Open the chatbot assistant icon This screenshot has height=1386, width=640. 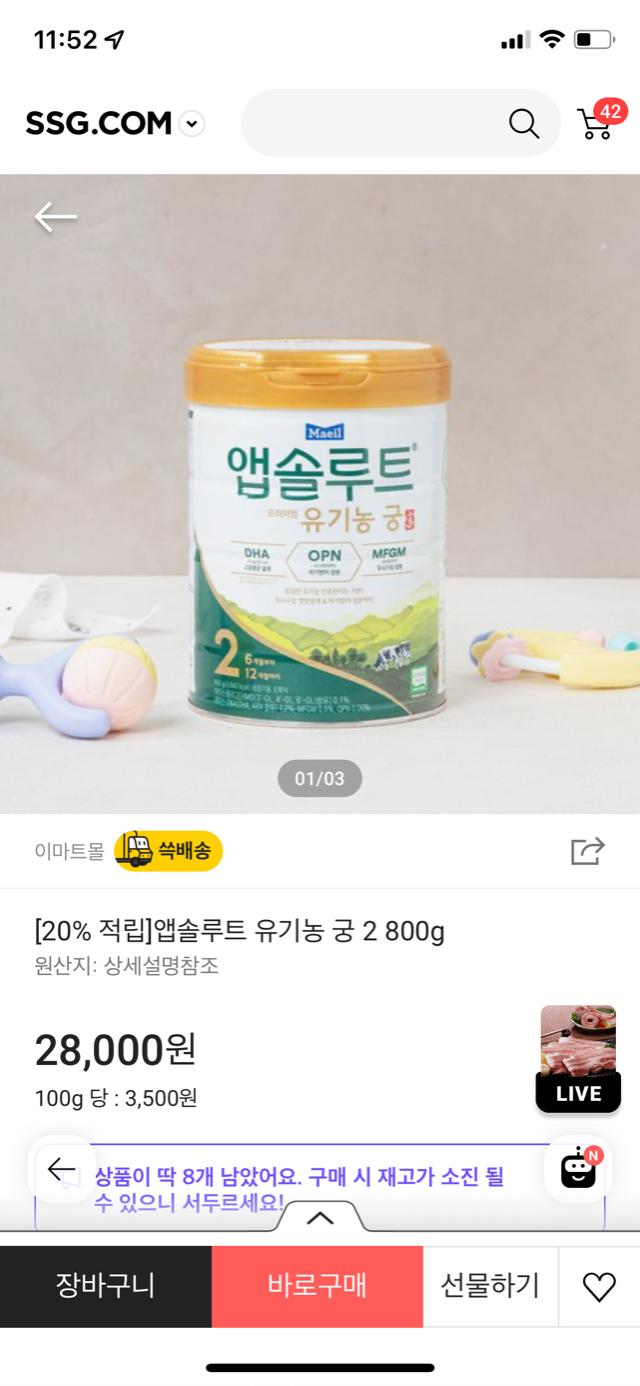(578, 1169)
